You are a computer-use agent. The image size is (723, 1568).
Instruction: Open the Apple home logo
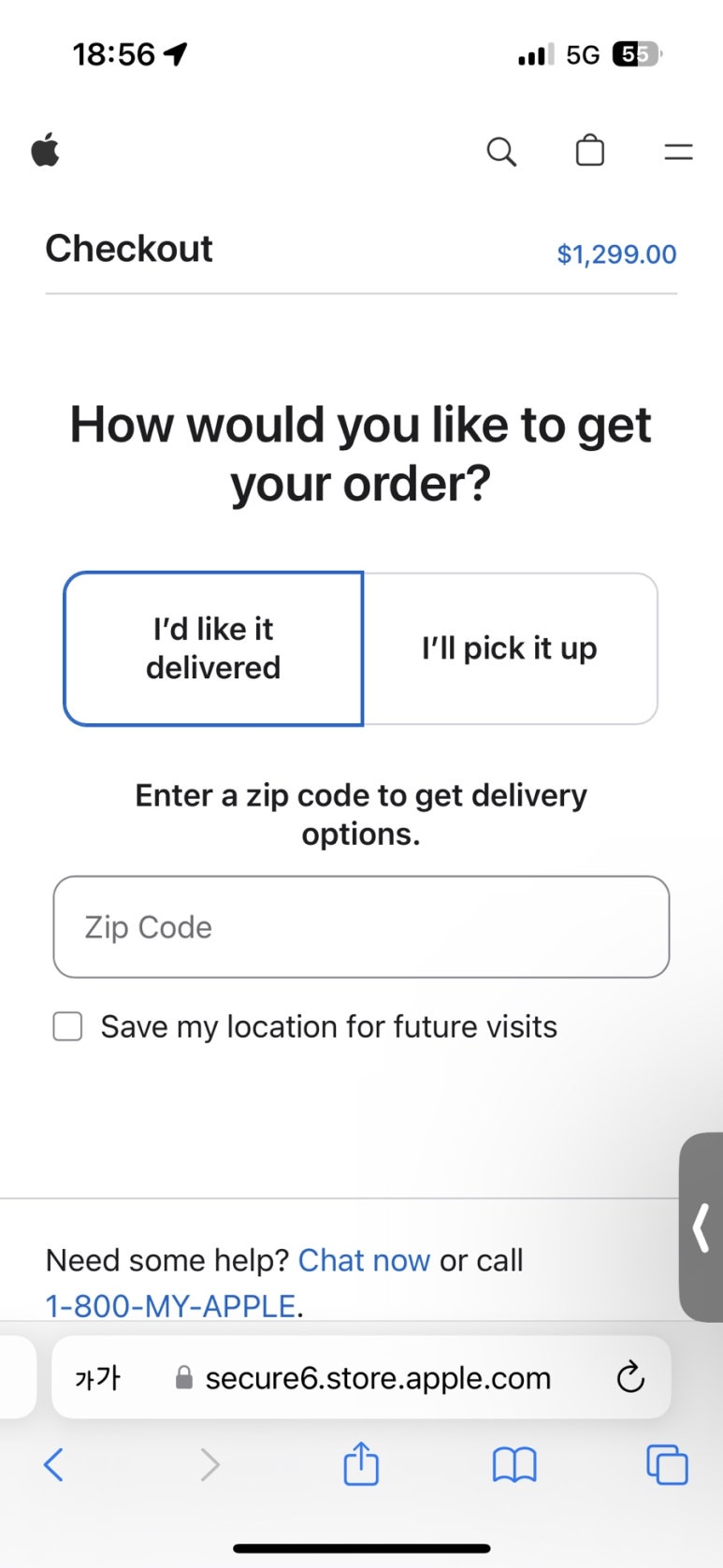(x=46, y=150)
